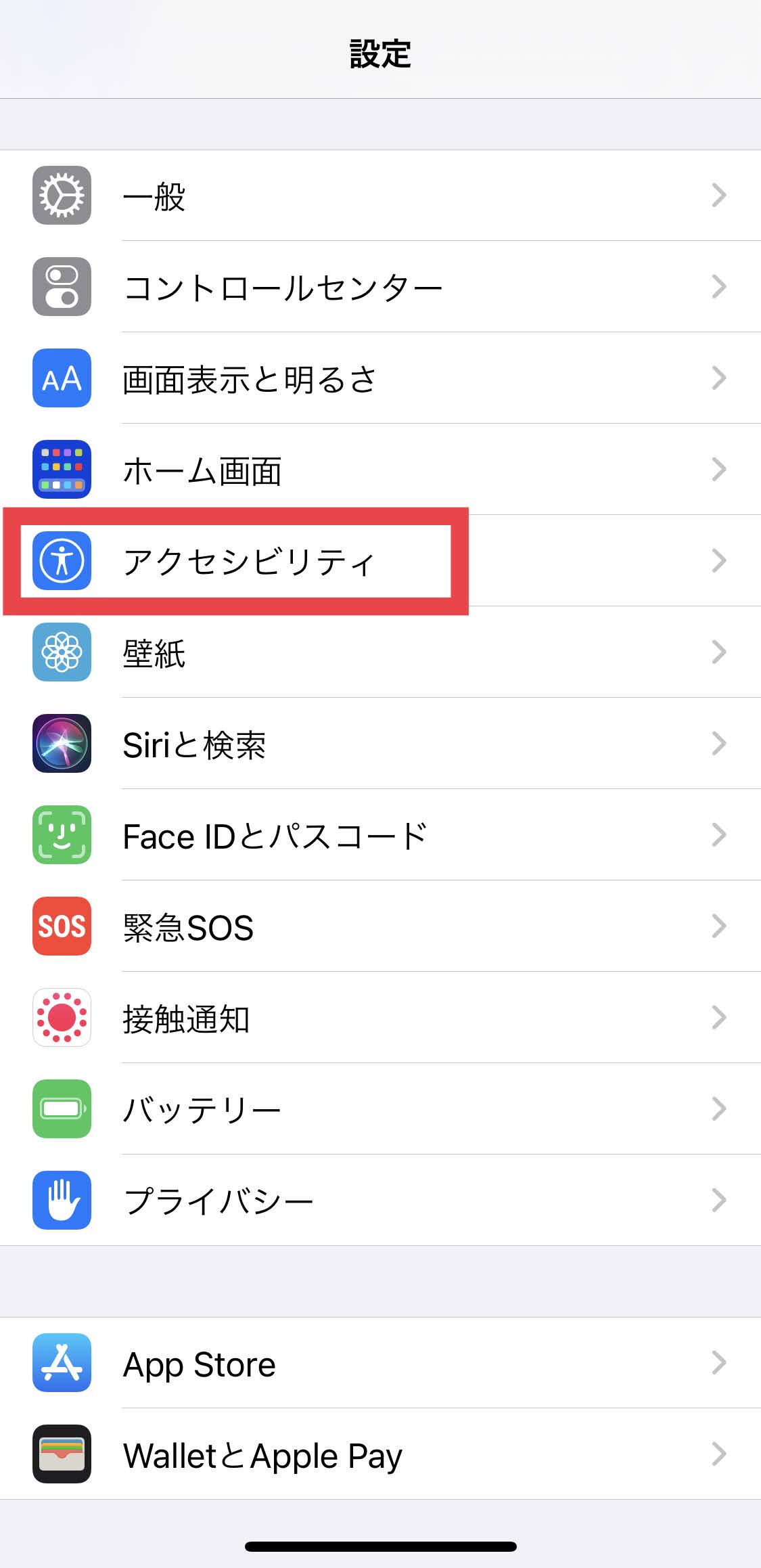Open ホーム画面 settings
Viewport: 761px width, 1568px height.
point(380,470)
